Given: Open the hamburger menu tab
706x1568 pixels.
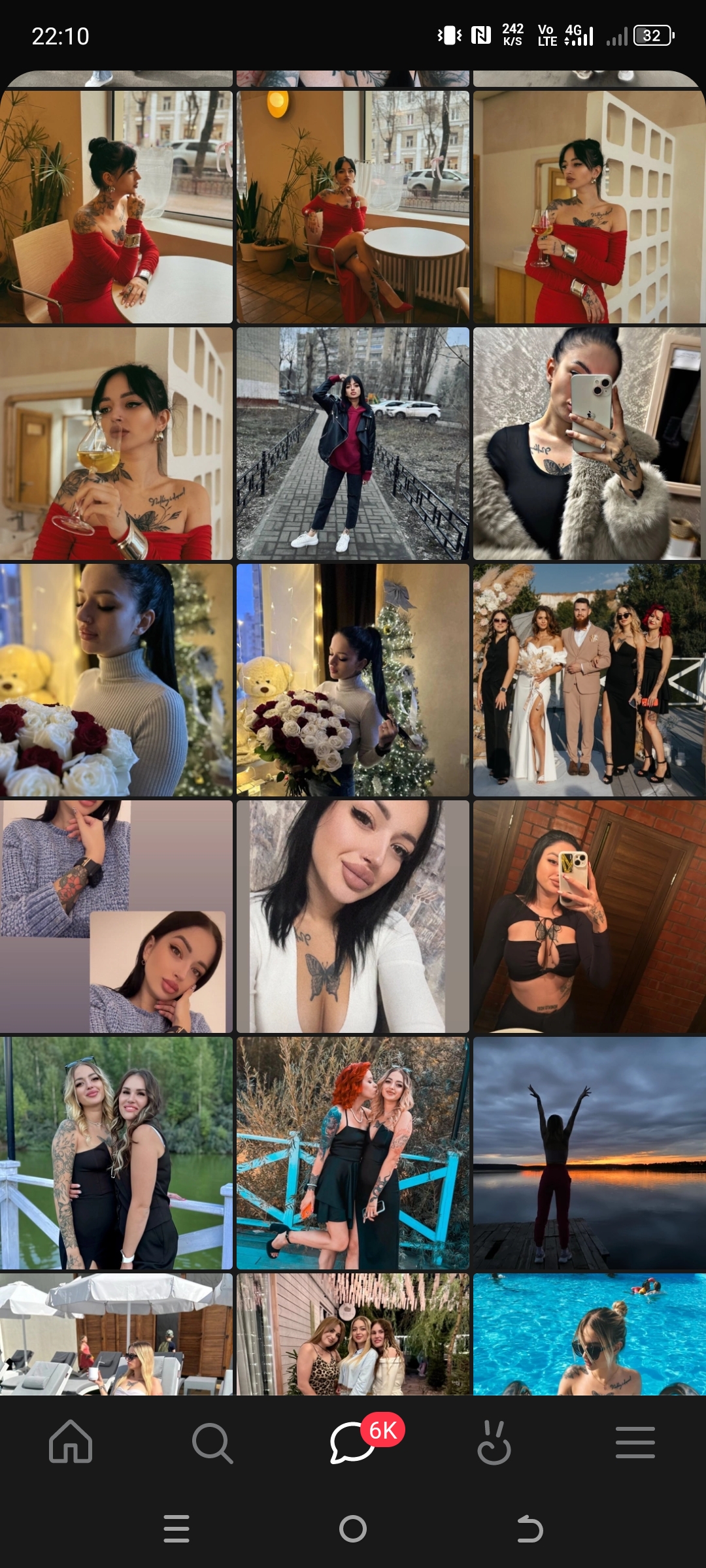Looking at the screenshot, I should (635, 1442).
